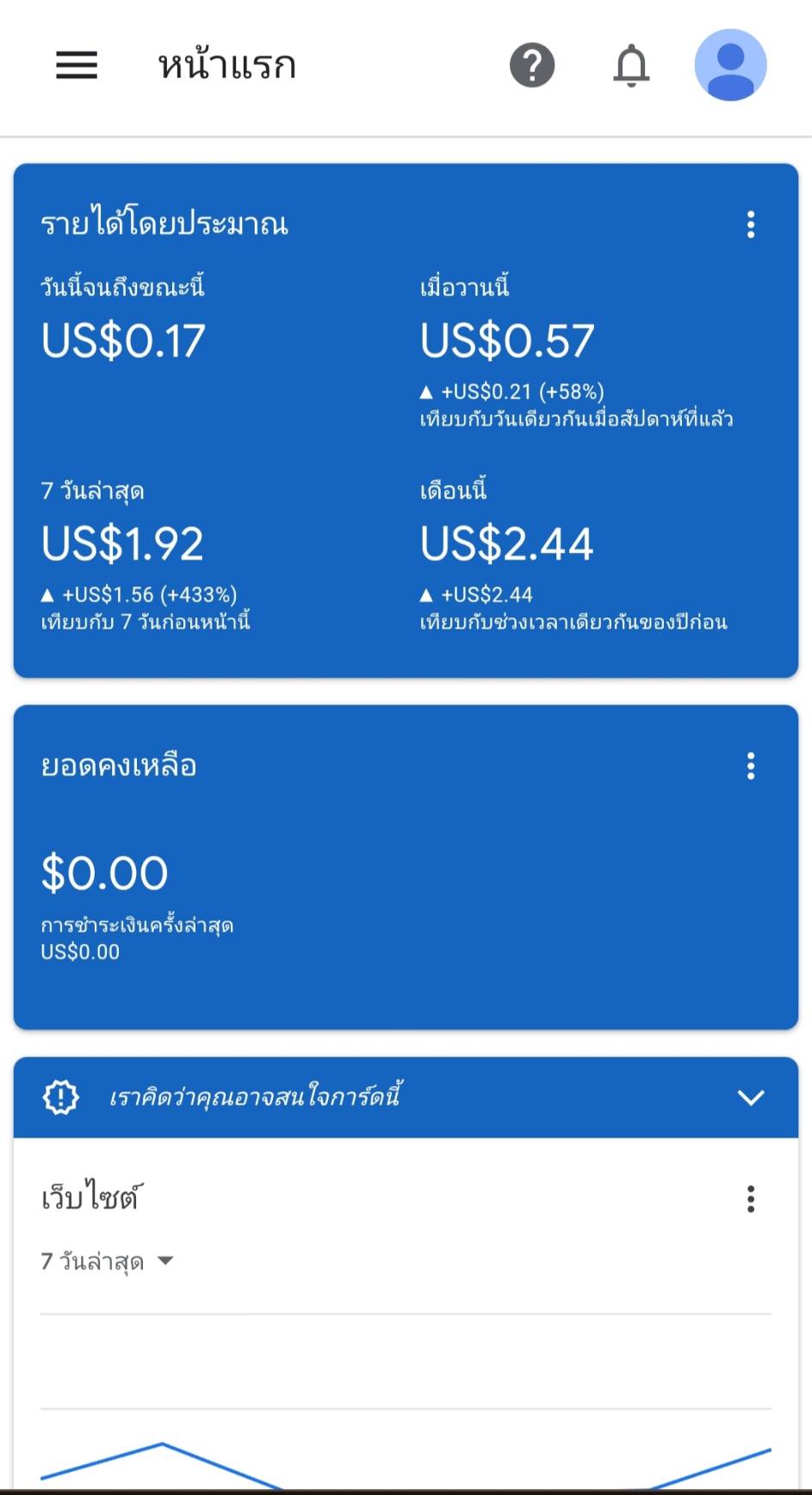Viewport: 812px width, 1495px height.
Task: Open the 7 วันล่าสุด date range dropdown
Action: click(x=108, y=1262)
